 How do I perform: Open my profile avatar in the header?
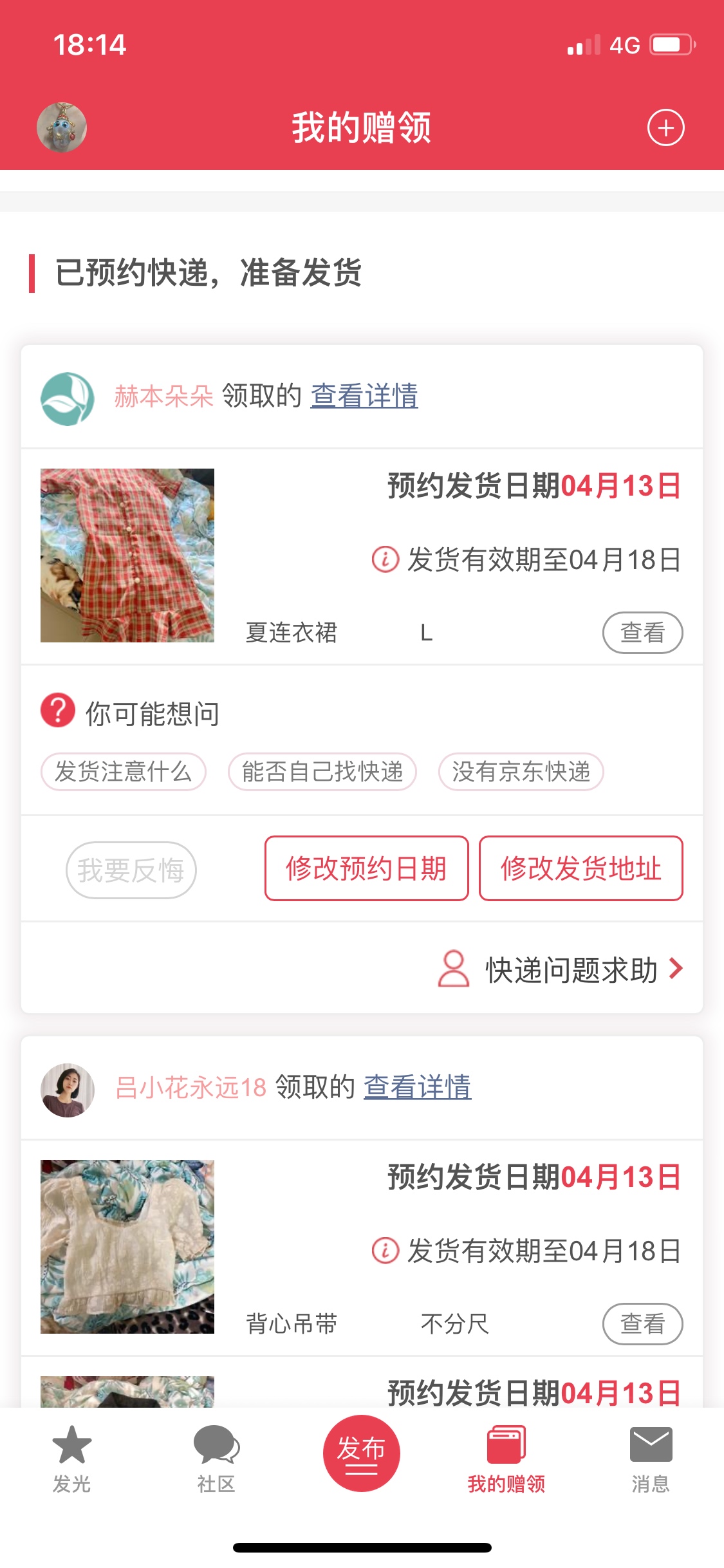62,127
